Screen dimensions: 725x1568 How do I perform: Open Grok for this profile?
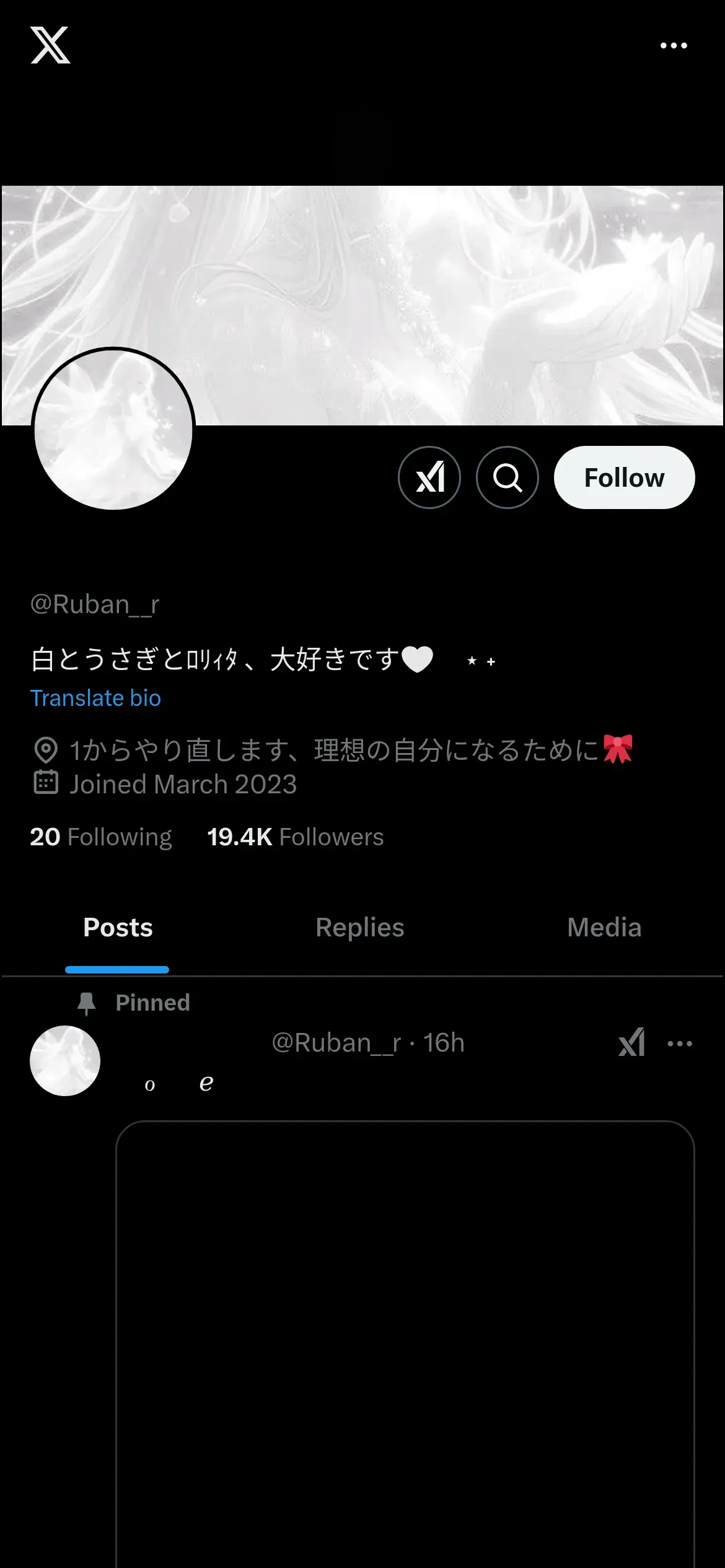coord(429,477)
